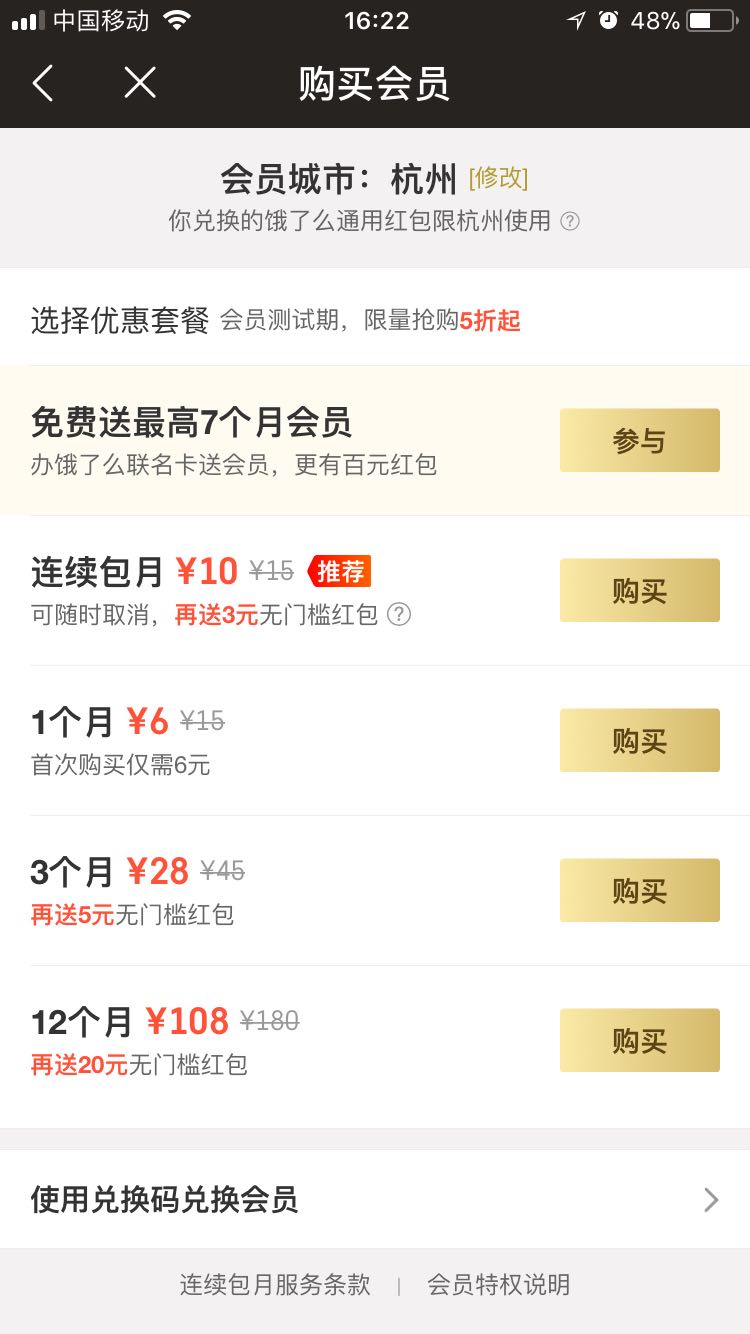
Task: Tap the 16:22 clock in the status bar
Action: click(375, 19)
